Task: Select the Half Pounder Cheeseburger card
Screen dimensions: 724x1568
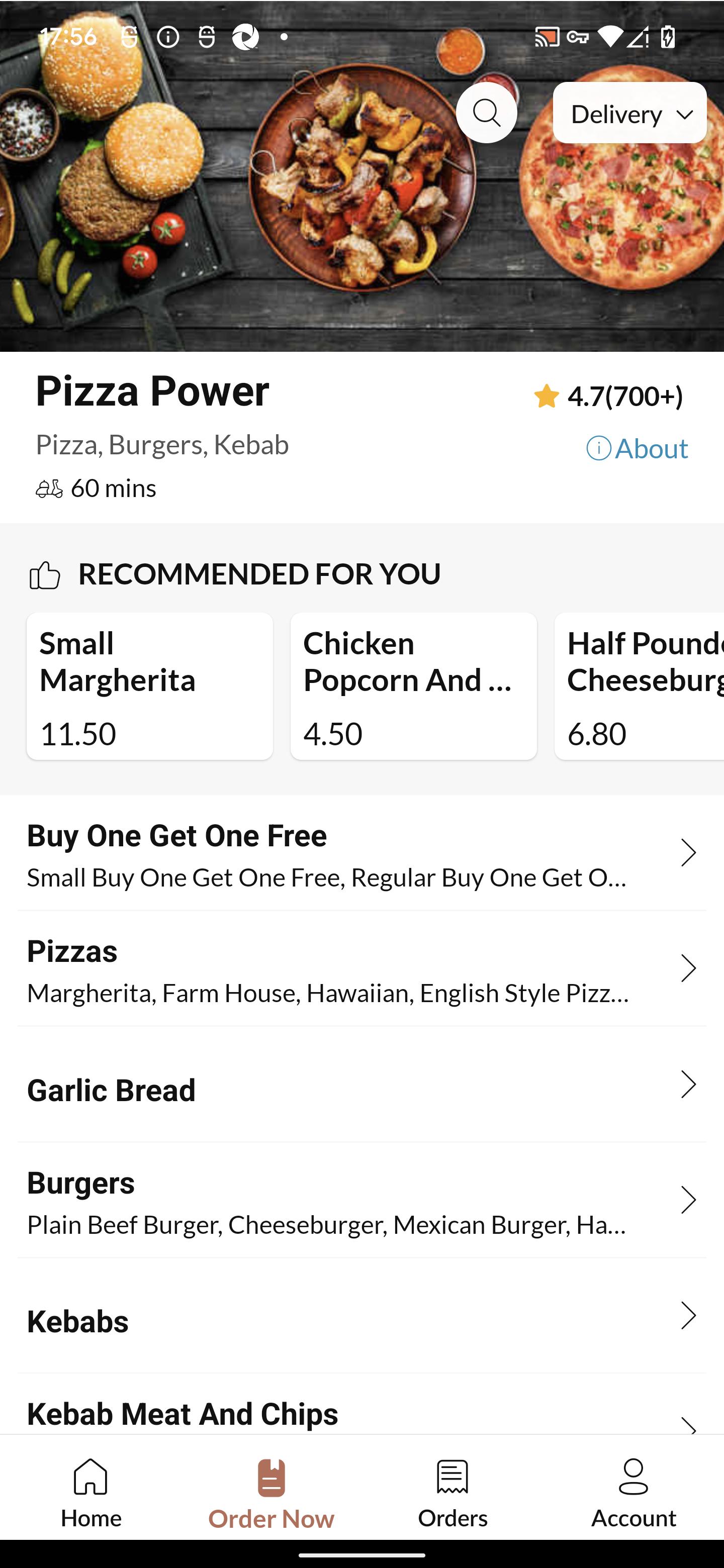Action: click(640, 686)
